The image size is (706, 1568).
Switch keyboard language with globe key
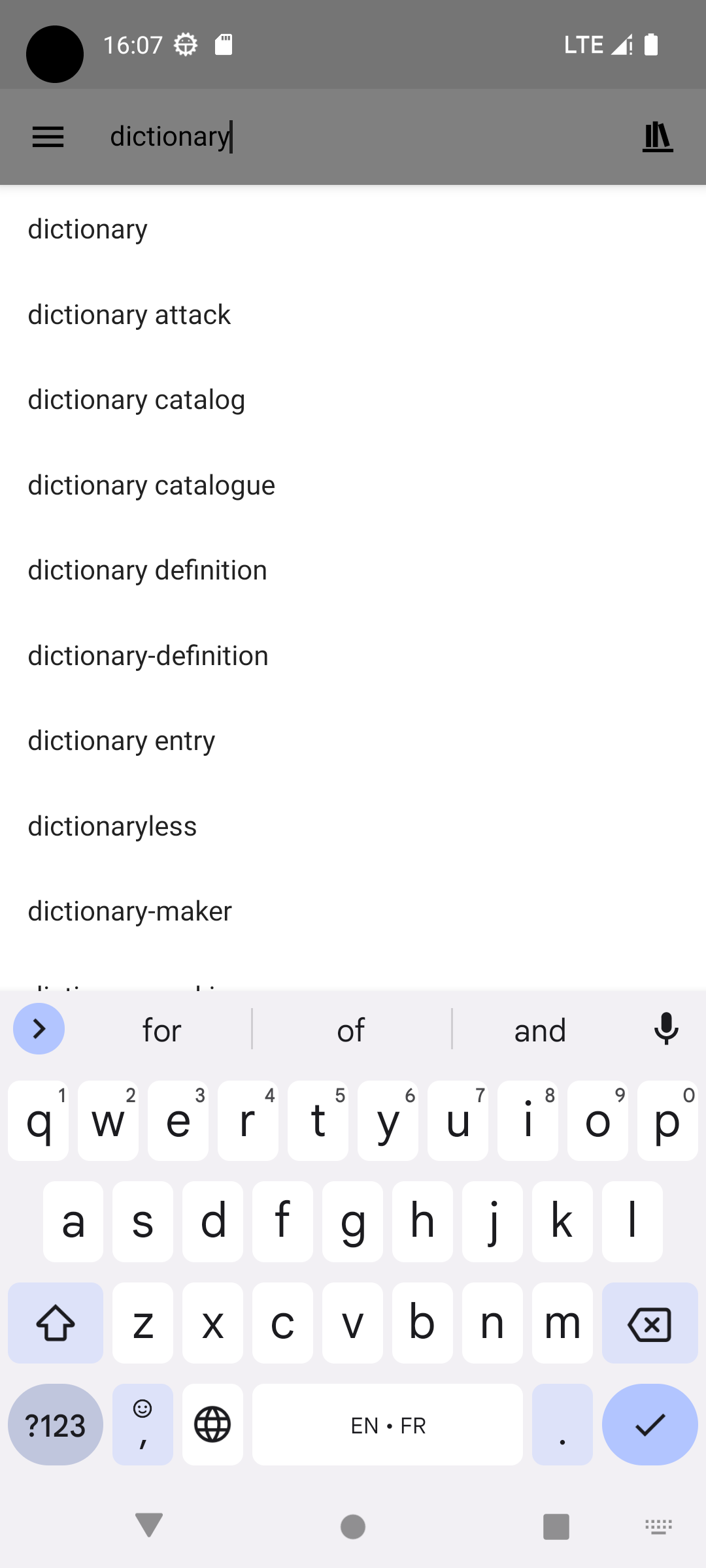(212, 1425)
